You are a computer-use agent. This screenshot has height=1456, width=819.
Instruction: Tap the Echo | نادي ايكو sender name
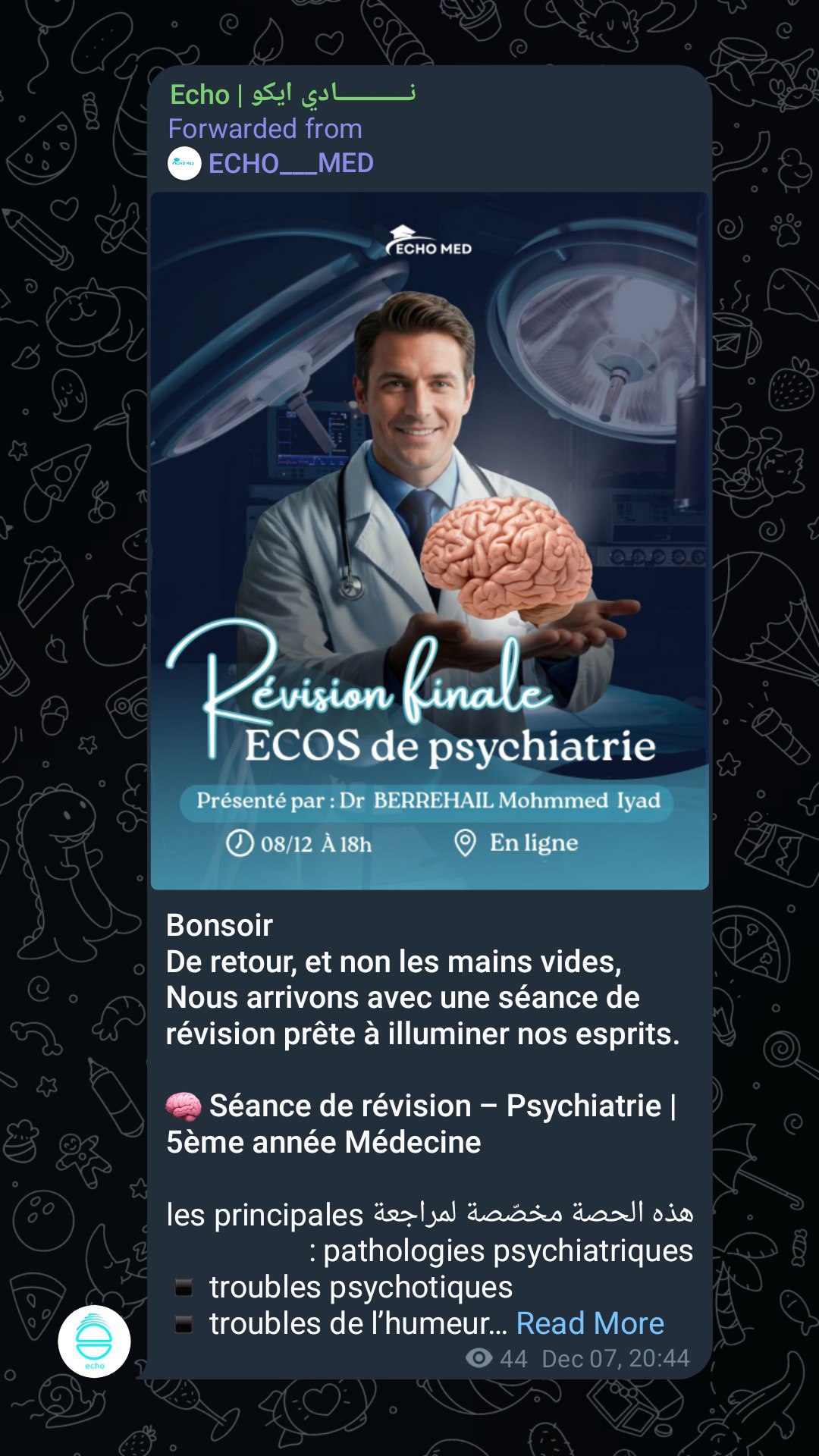pos(293,95)
